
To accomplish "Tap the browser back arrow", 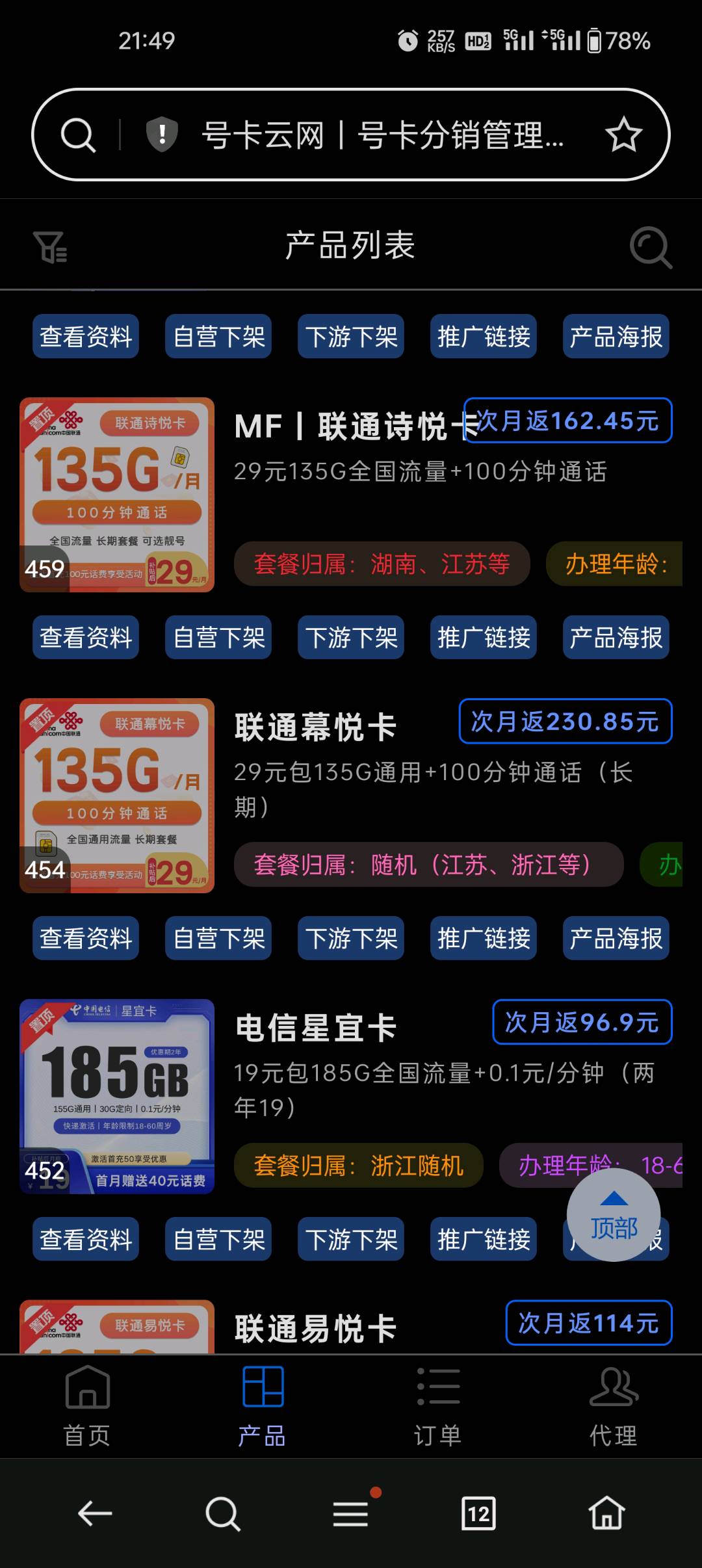I will 94,1515.
